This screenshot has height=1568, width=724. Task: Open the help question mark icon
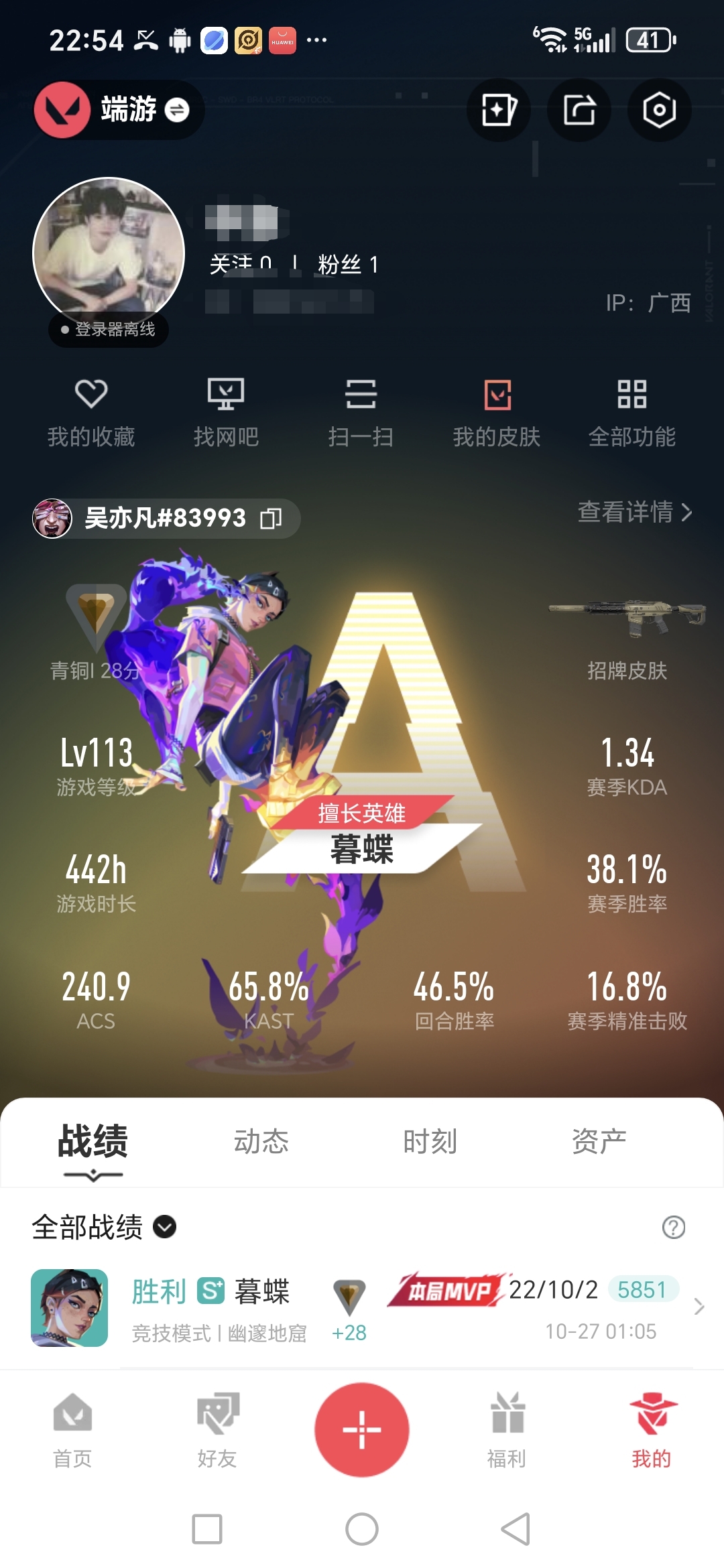point(673,1227)
